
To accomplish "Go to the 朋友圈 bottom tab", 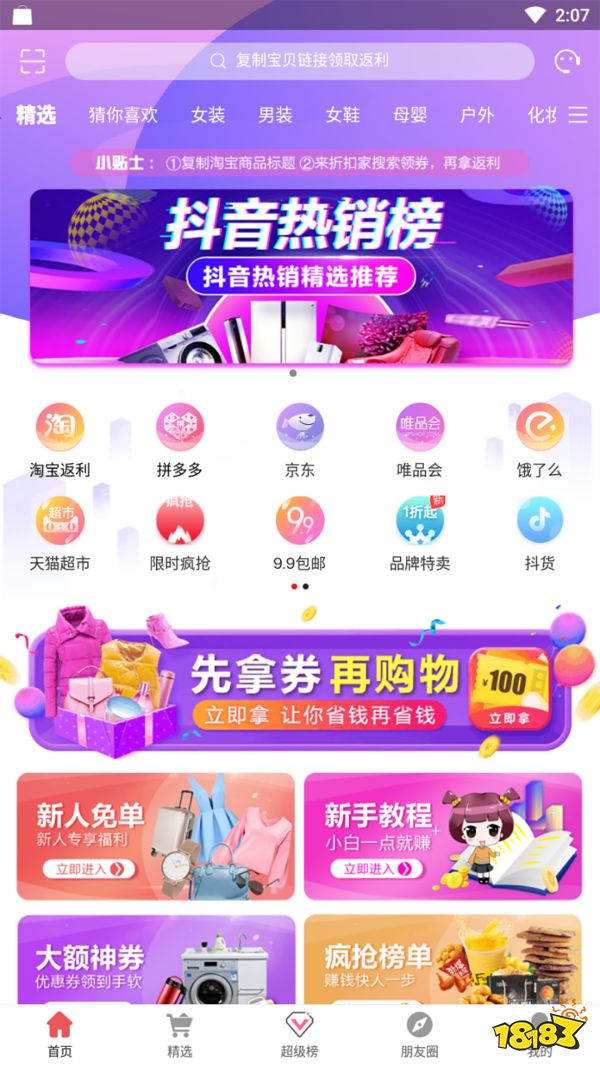I will (419, 1035).
